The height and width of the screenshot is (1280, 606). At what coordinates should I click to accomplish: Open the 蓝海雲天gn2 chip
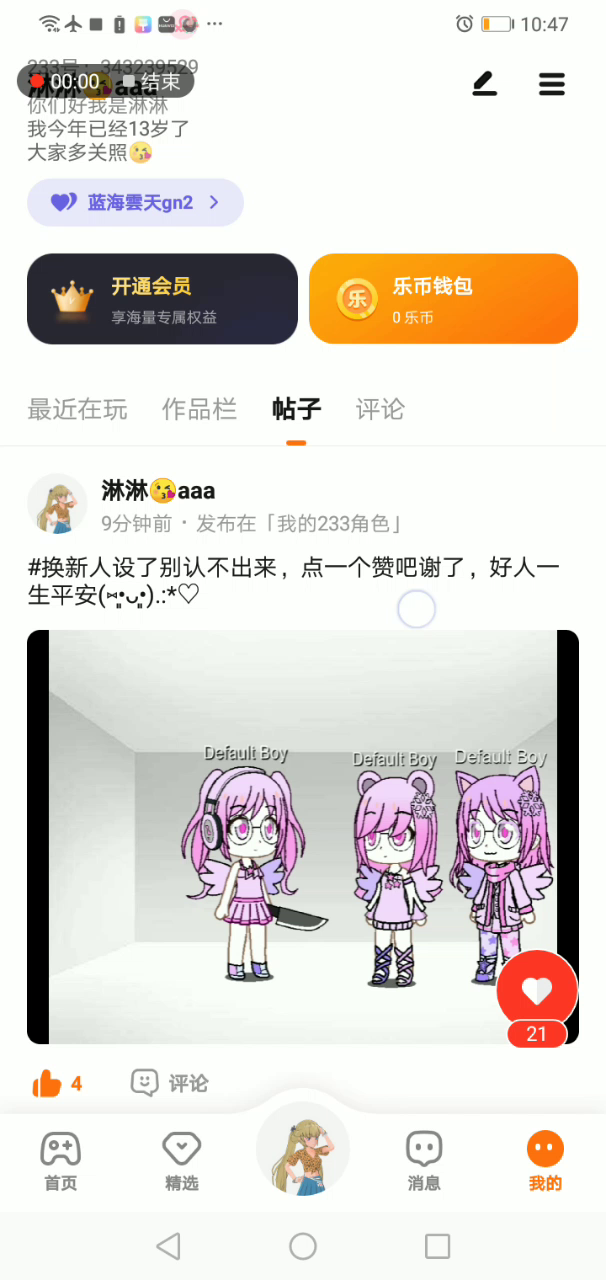click(135, 203)
